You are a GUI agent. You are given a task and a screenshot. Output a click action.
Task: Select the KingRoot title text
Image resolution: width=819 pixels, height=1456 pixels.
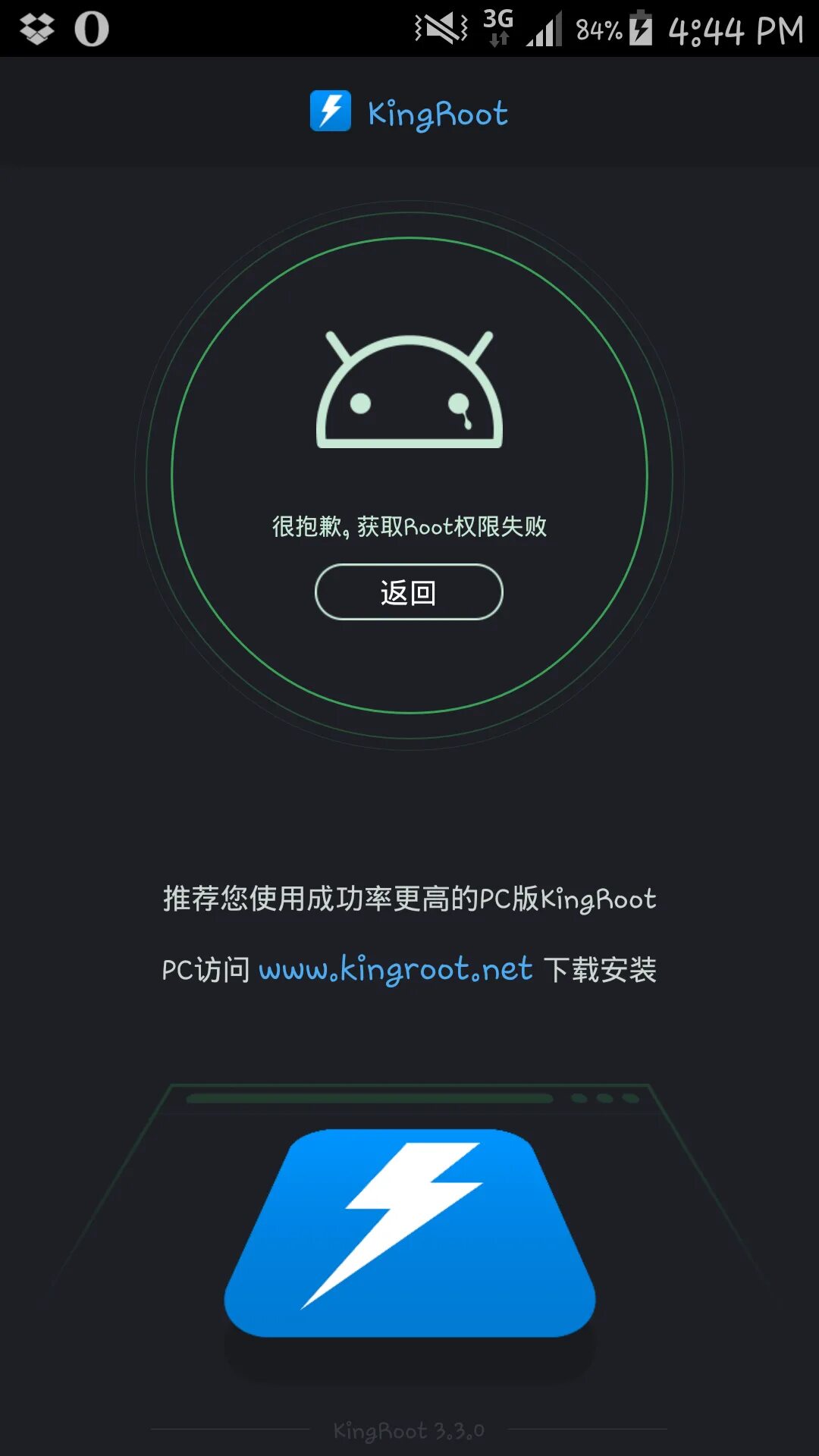pyautogui.click(x=436, y=113)
